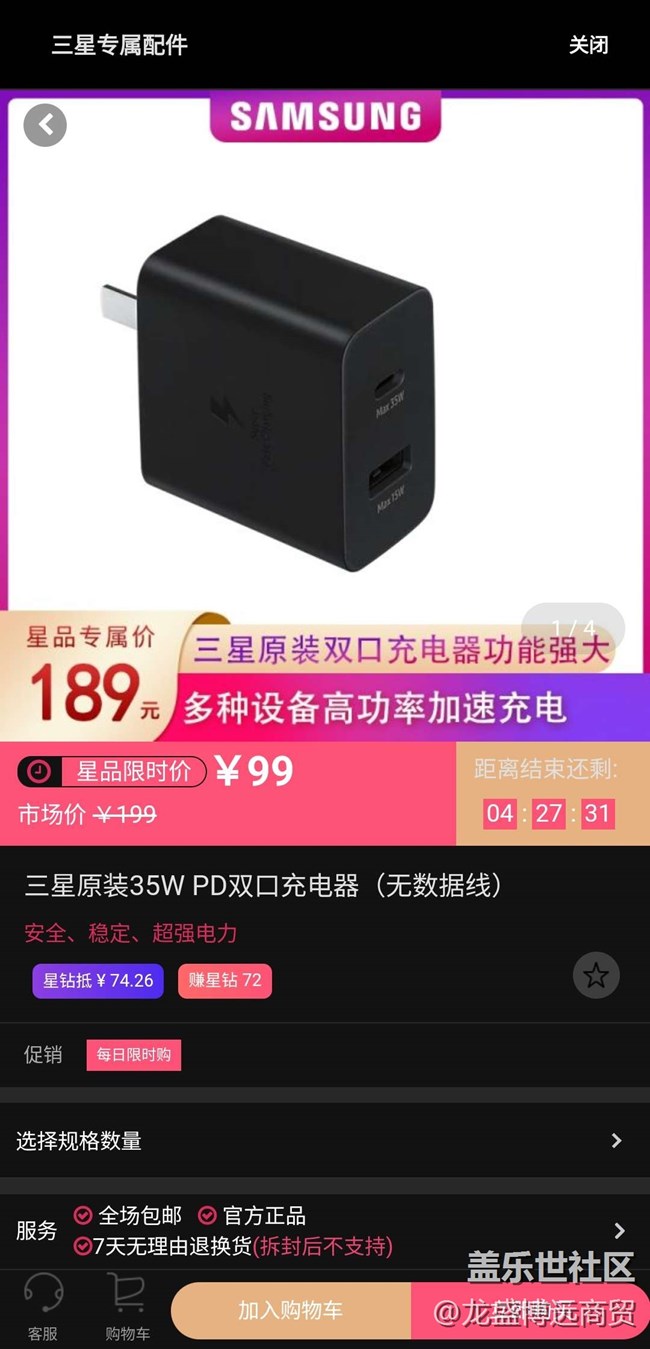This screenshot has height=1349, width=650.
Task: Open the 每日限时购 promotion tag
Action: click(133, 1055)
